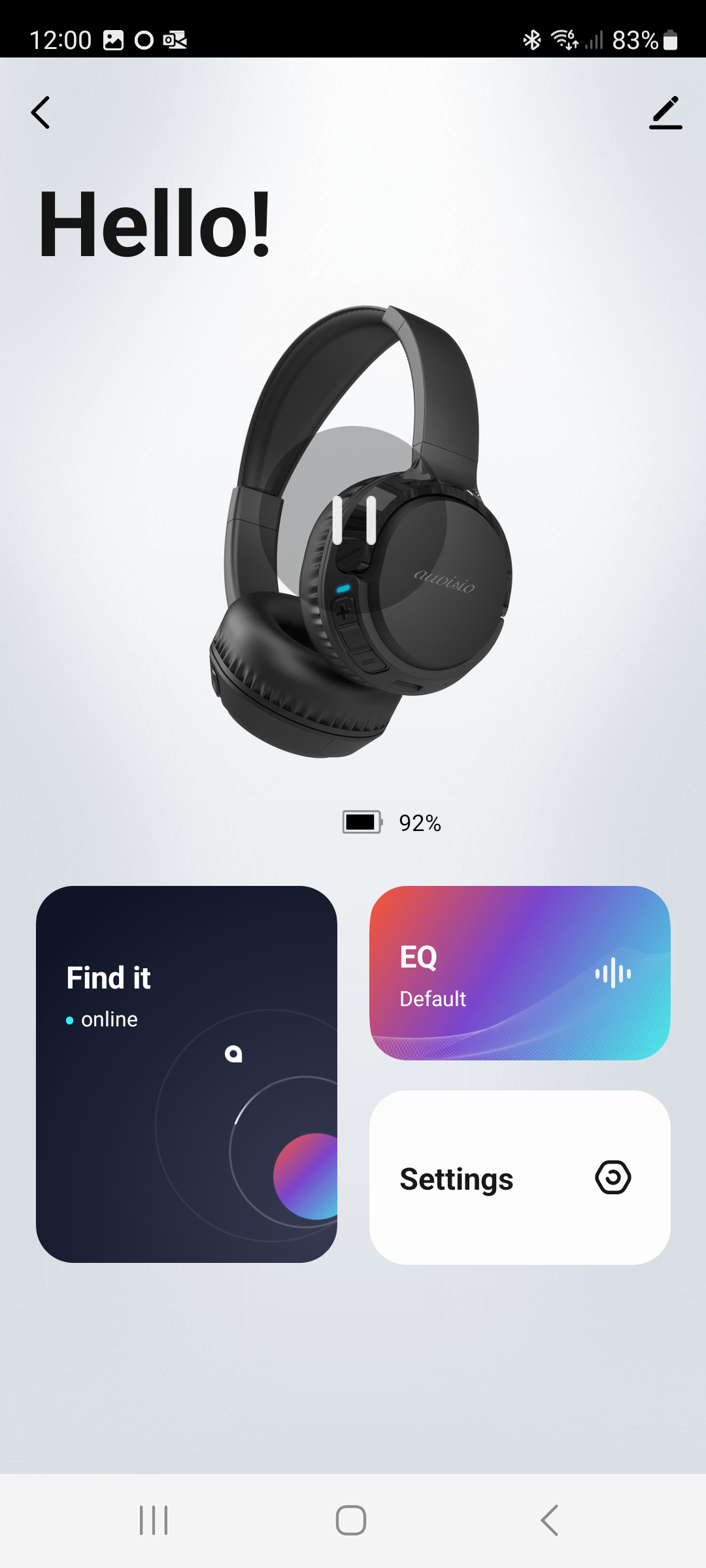
Task: Open the Find it card
Action: pyautogui.click(x=186, y=1074)
